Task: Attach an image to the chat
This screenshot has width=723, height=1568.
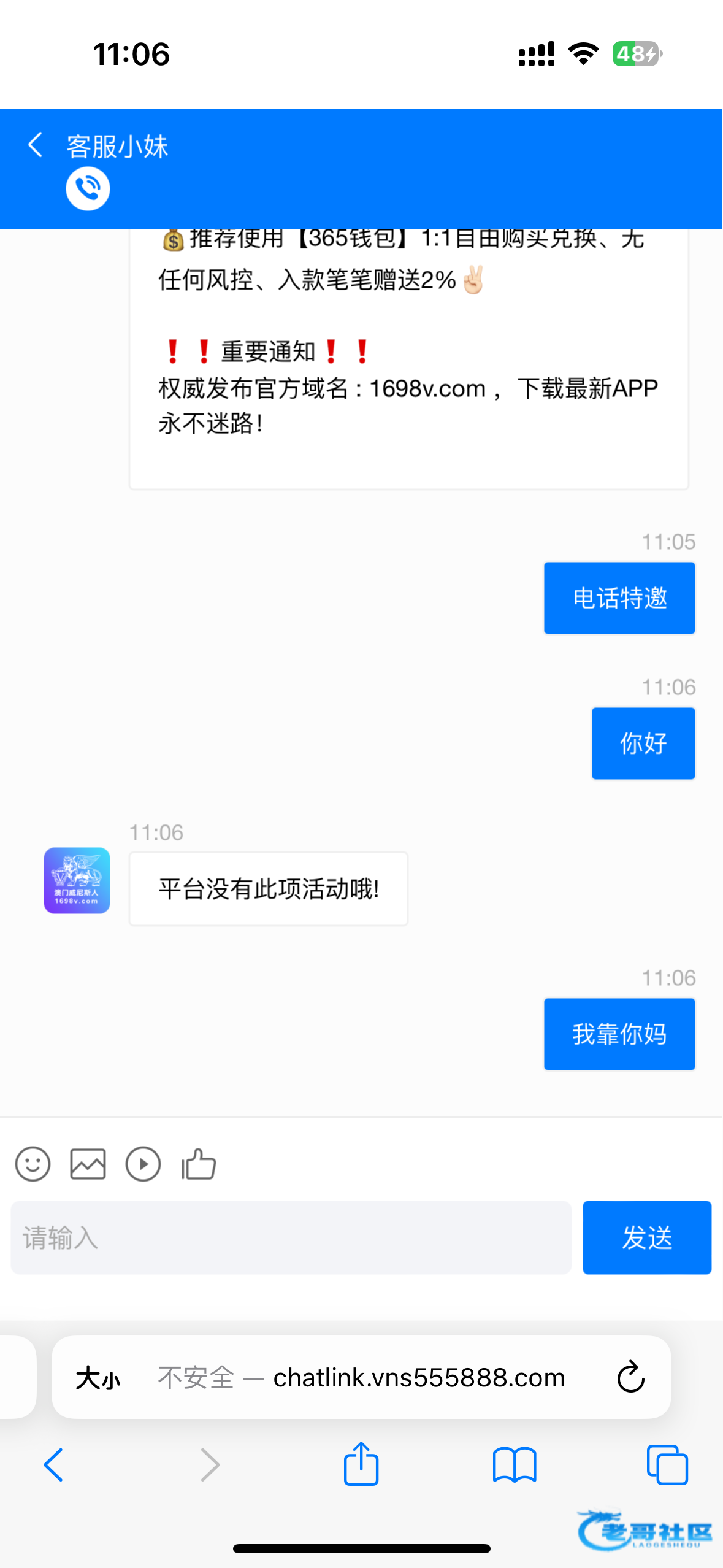Action: pyautogui.click(x=88, y=1164)
